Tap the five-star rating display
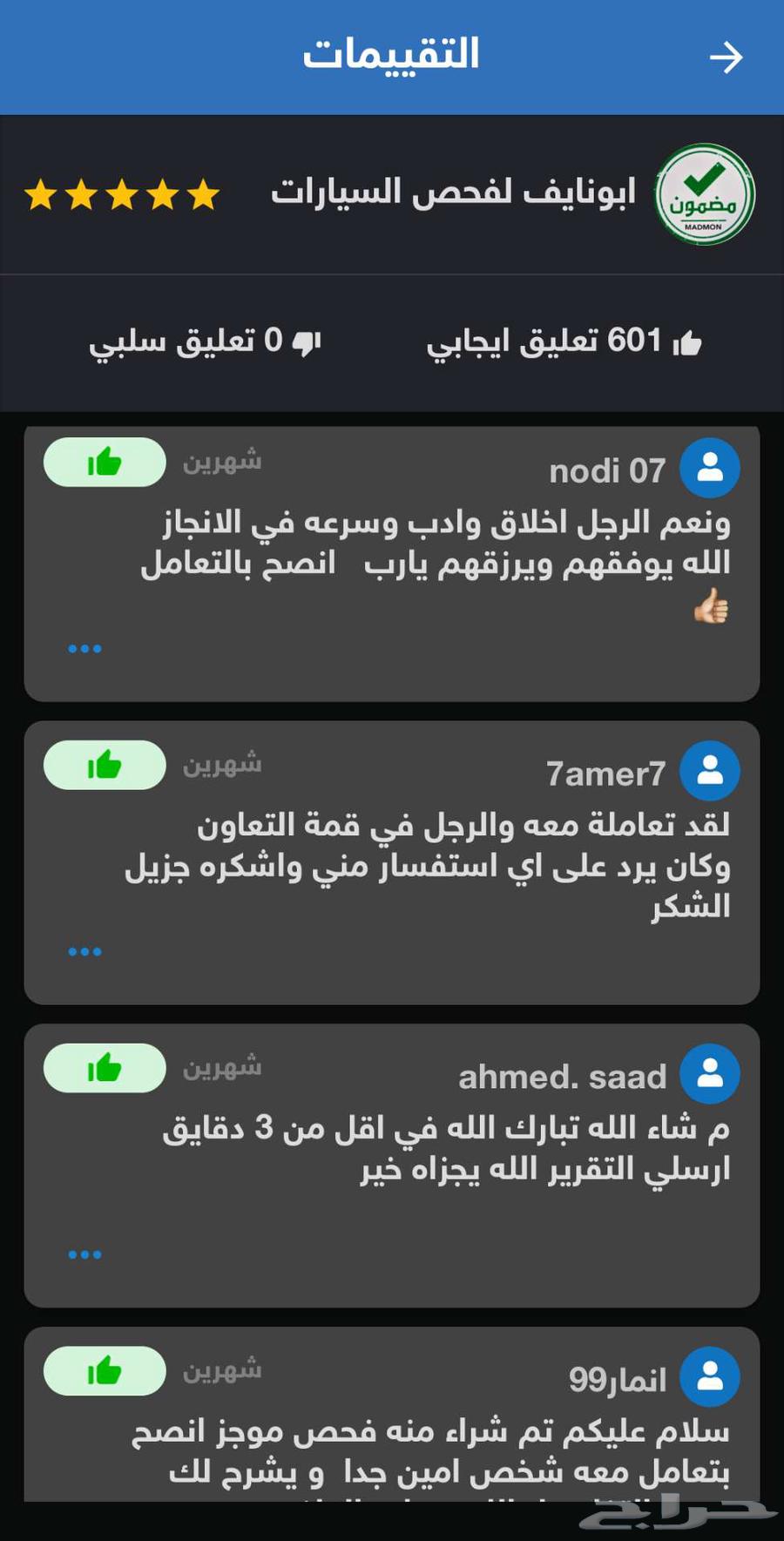Image resolution: width=784 pixels, height=1541 pixels. pos(122,197)
